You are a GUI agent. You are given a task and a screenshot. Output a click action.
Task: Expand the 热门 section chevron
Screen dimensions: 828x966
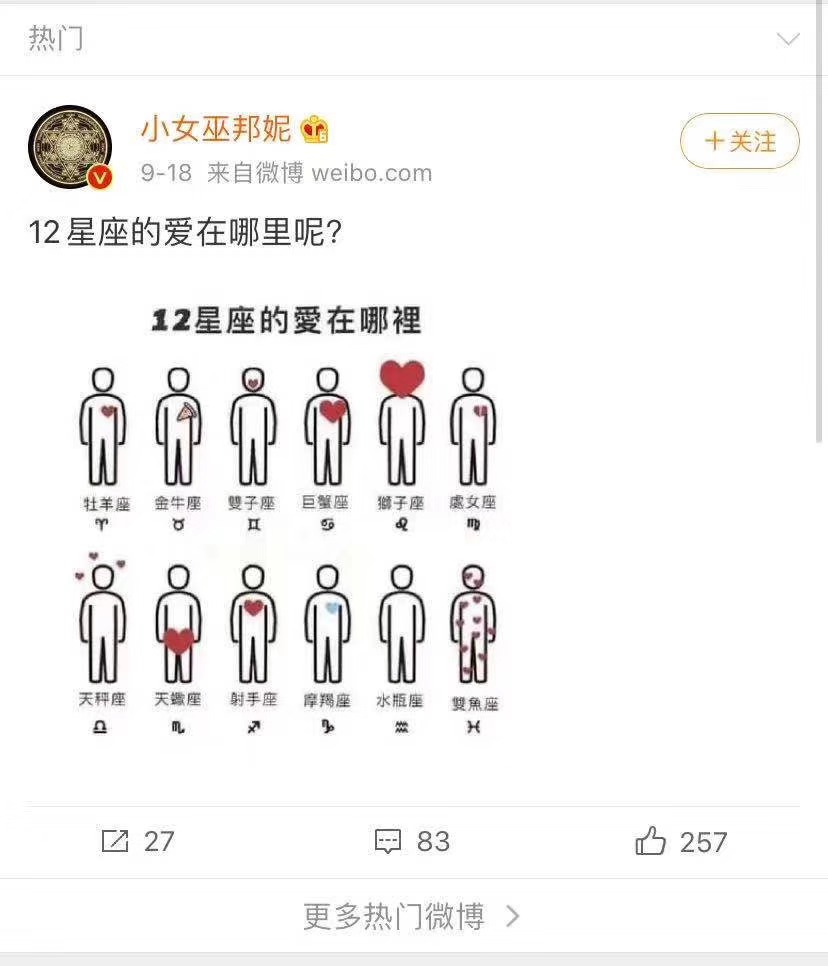pyautogui.click(x=788, y=39)
